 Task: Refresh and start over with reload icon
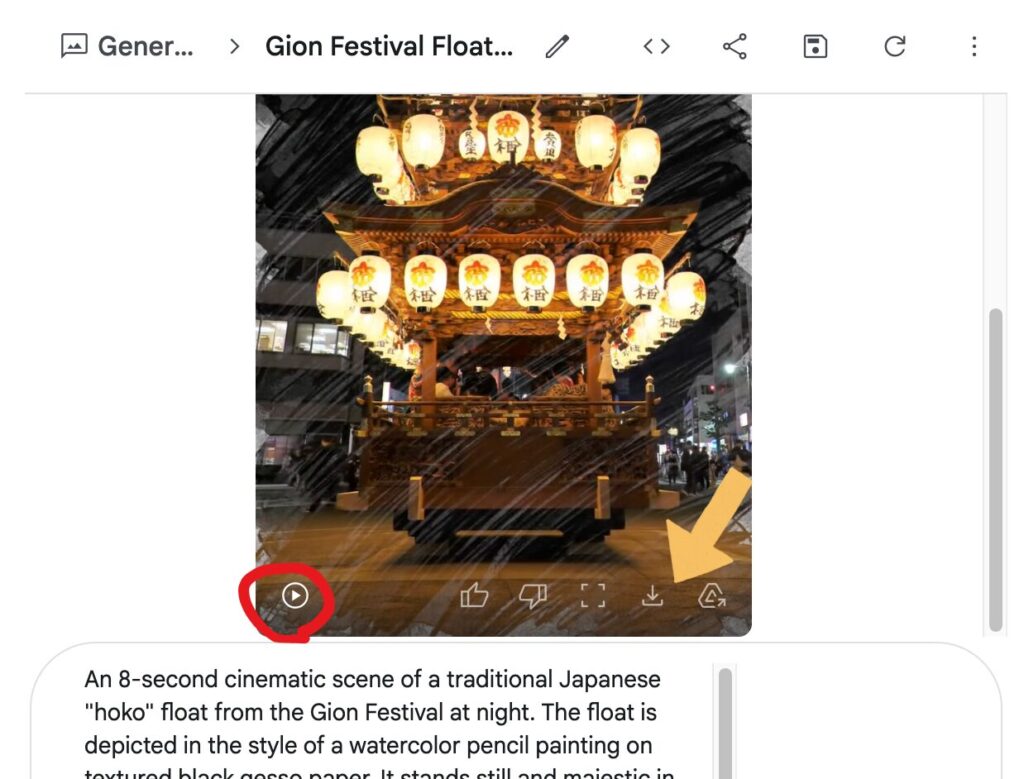click(x=894, y=47)
